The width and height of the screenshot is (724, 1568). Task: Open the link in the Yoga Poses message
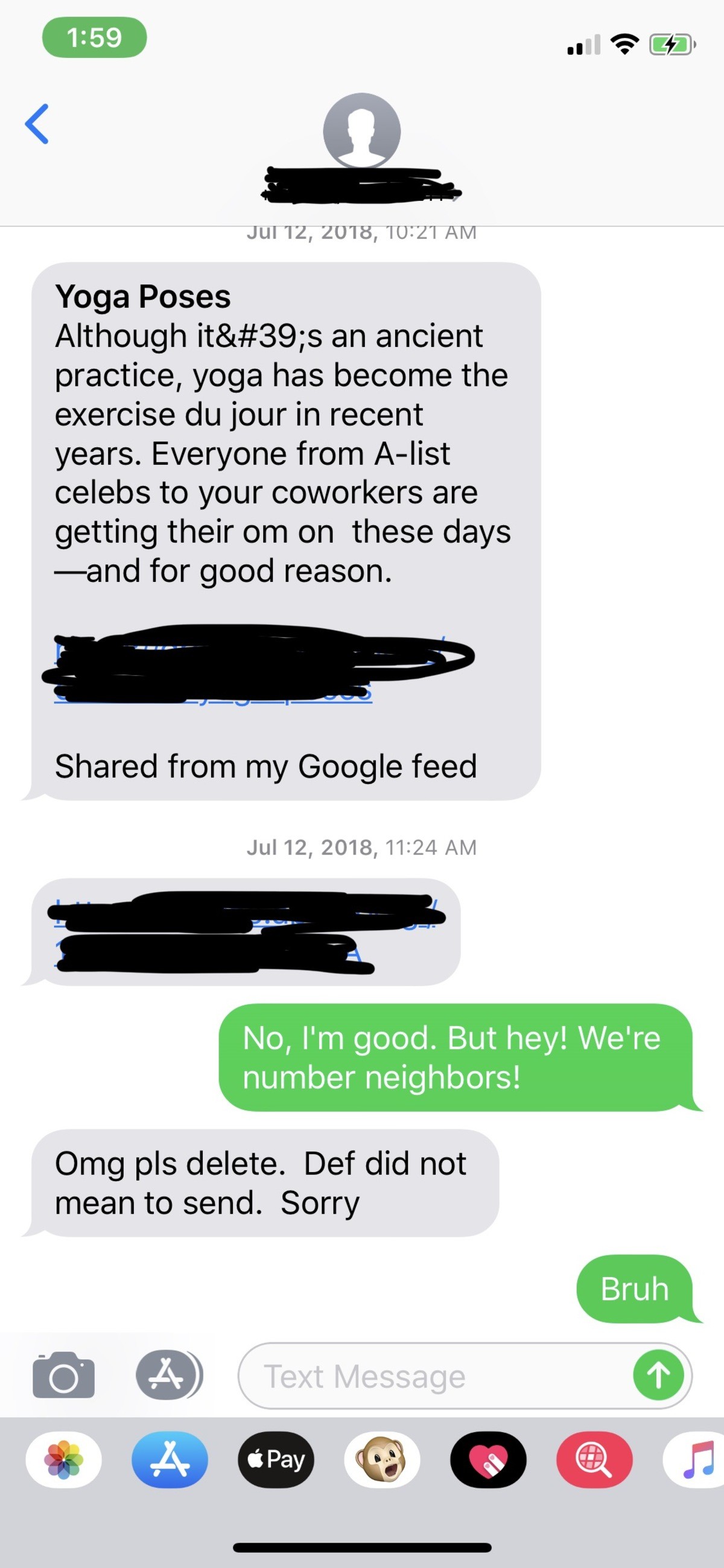[256, 668]
